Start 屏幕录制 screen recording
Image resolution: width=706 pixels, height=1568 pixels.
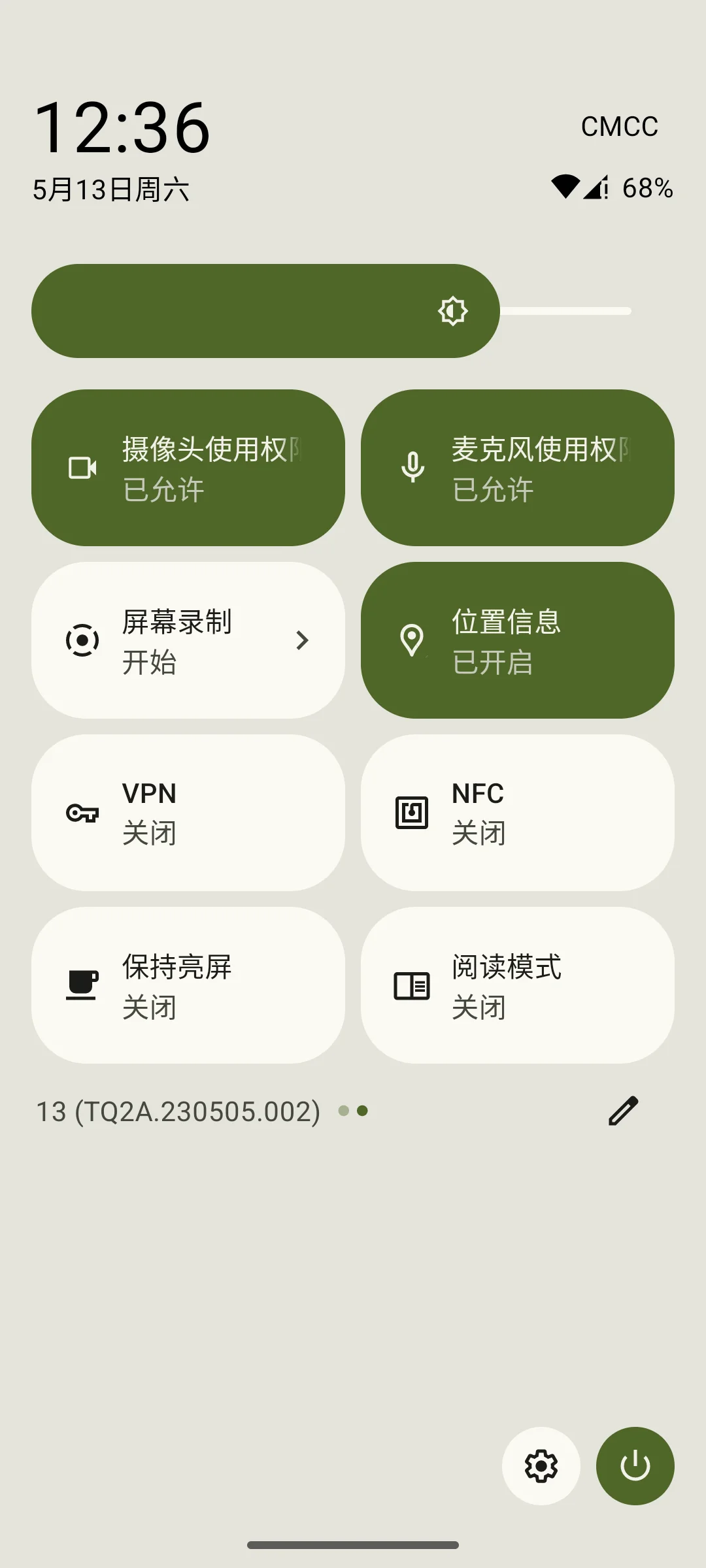click(188, 640)
